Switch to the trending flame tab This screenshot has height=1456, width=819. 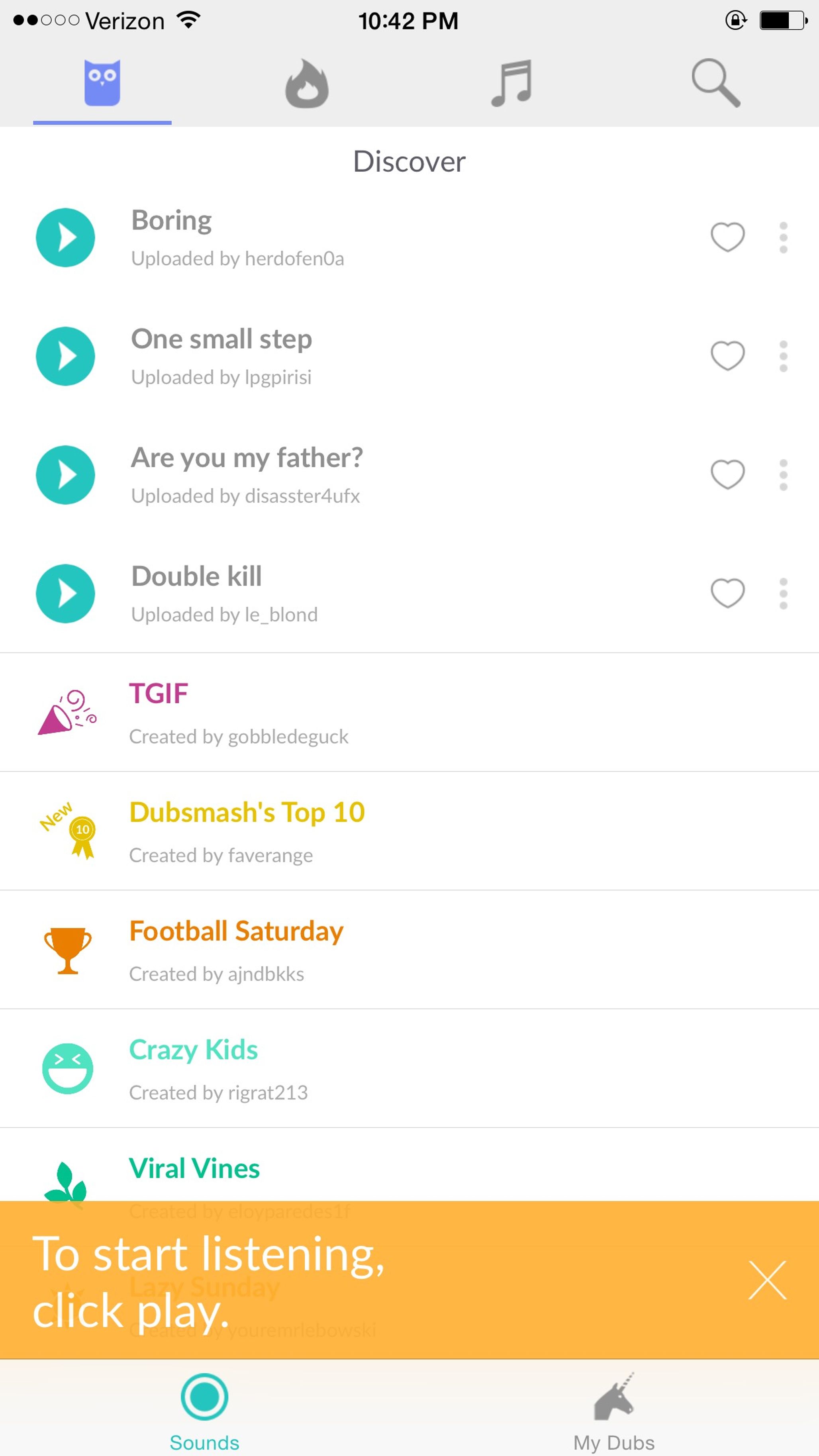[x=307, y=84]
